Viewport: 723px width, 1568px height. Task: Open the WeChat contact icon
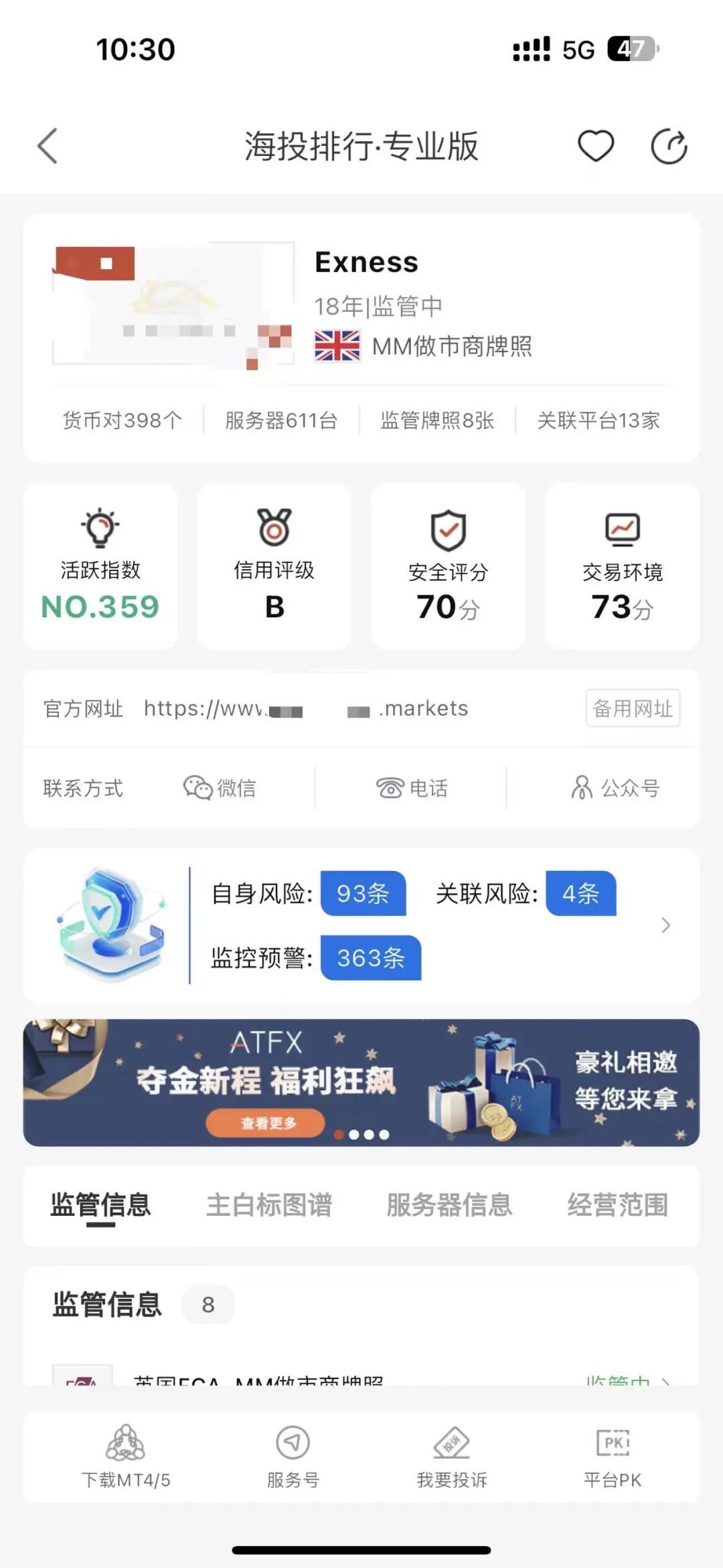point(197,789)
